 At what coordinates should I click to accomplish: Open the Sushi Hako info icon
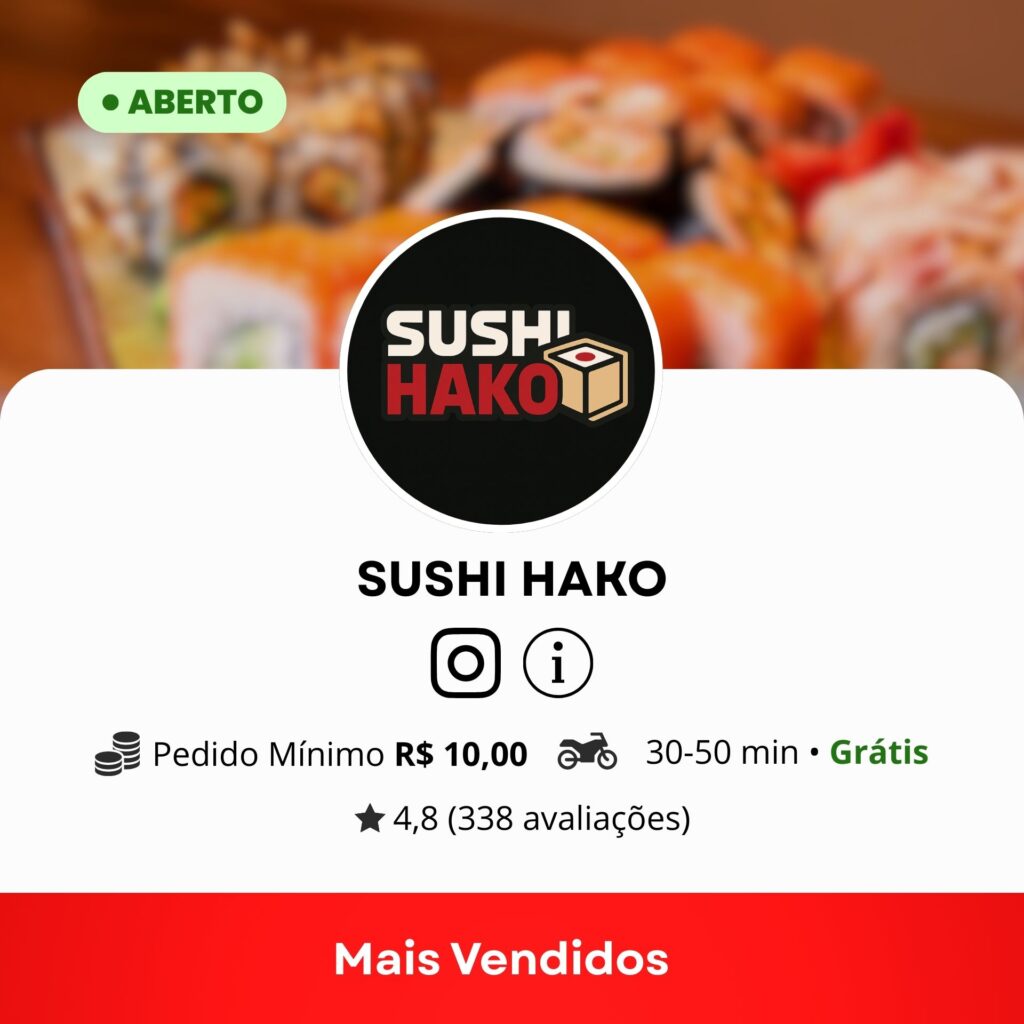(558, 663)
